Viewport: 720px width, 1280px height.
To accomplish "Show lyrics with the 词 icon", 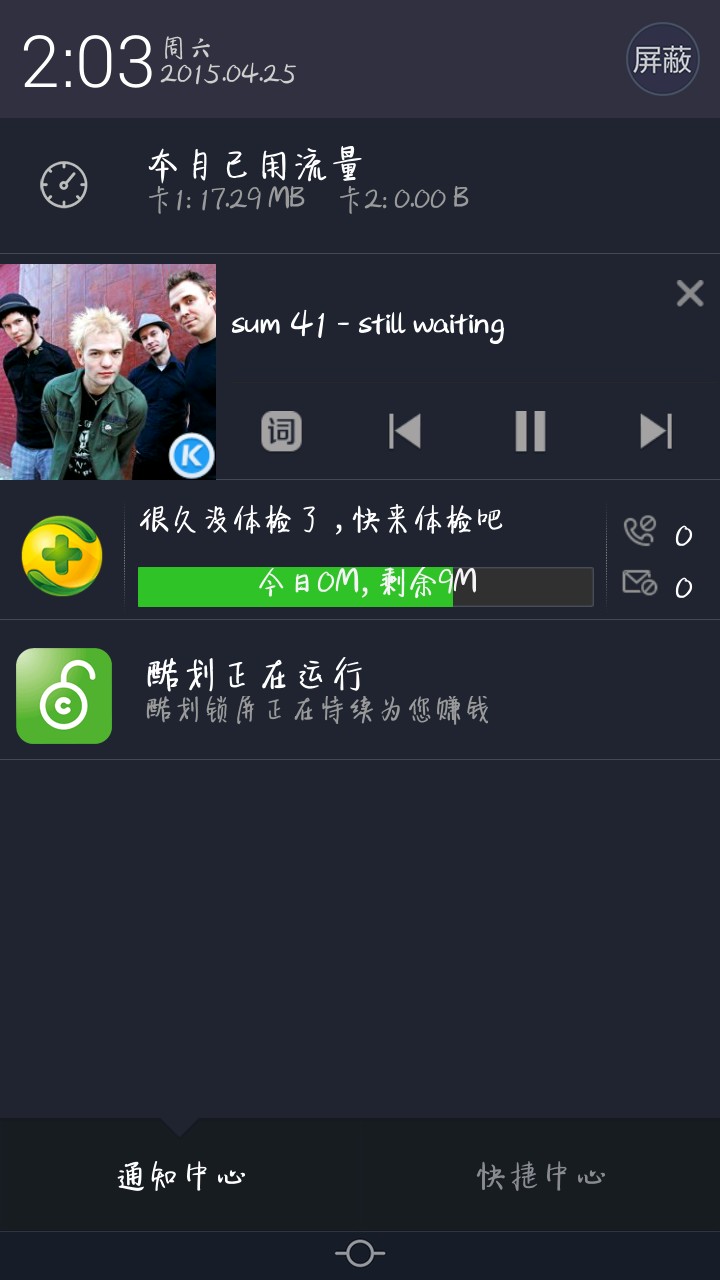I will pyautogui.click(x=281, y=431).
